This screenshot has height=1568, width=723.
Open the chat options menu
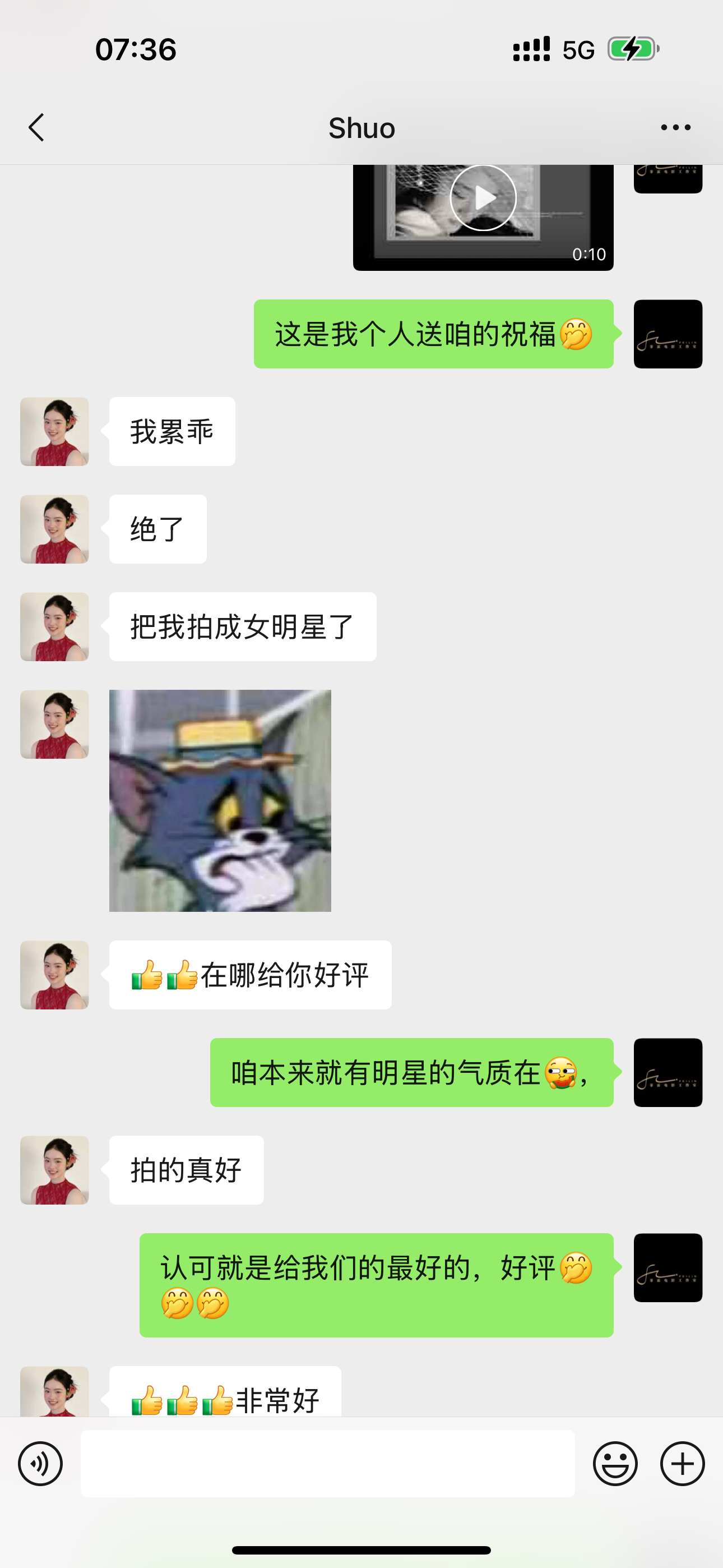pyautogui.click(x=675, y=128)
